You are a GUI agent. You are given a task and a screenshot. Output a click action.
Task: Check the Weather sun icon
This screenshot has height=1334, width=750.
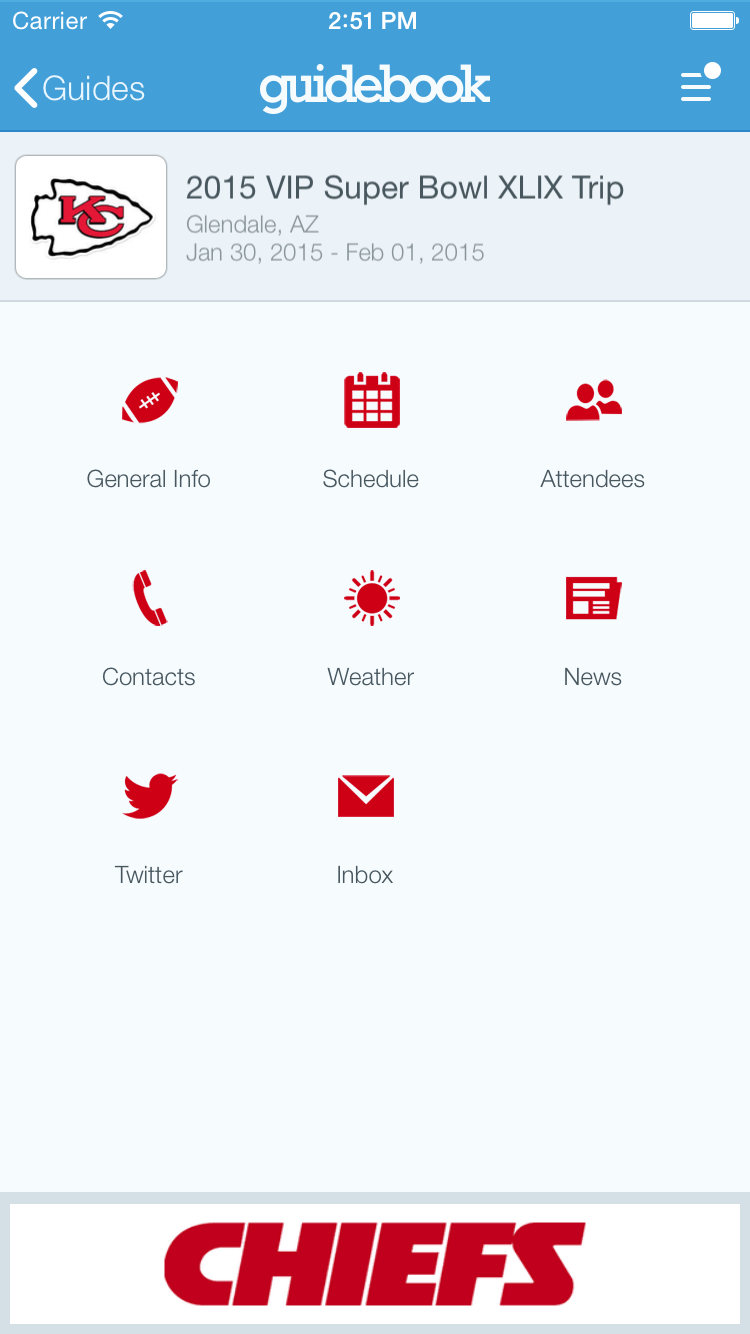tap(371, 598)
